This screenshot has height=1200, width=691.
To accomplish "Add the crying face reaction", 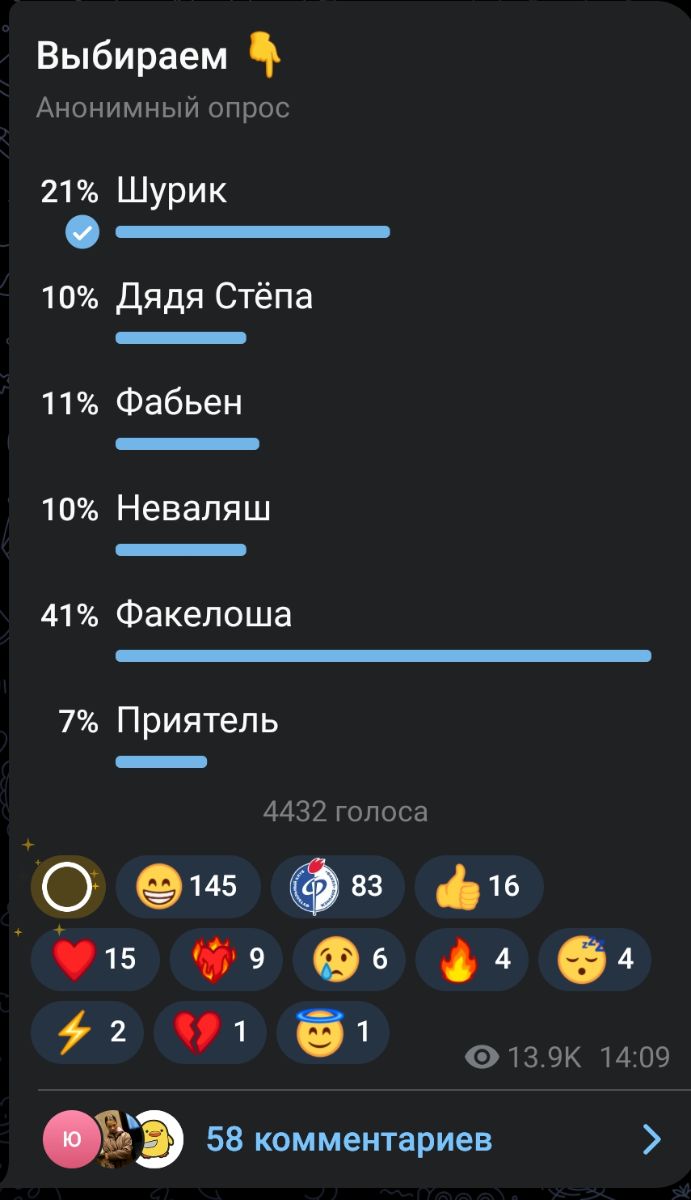I will point(352,959).
